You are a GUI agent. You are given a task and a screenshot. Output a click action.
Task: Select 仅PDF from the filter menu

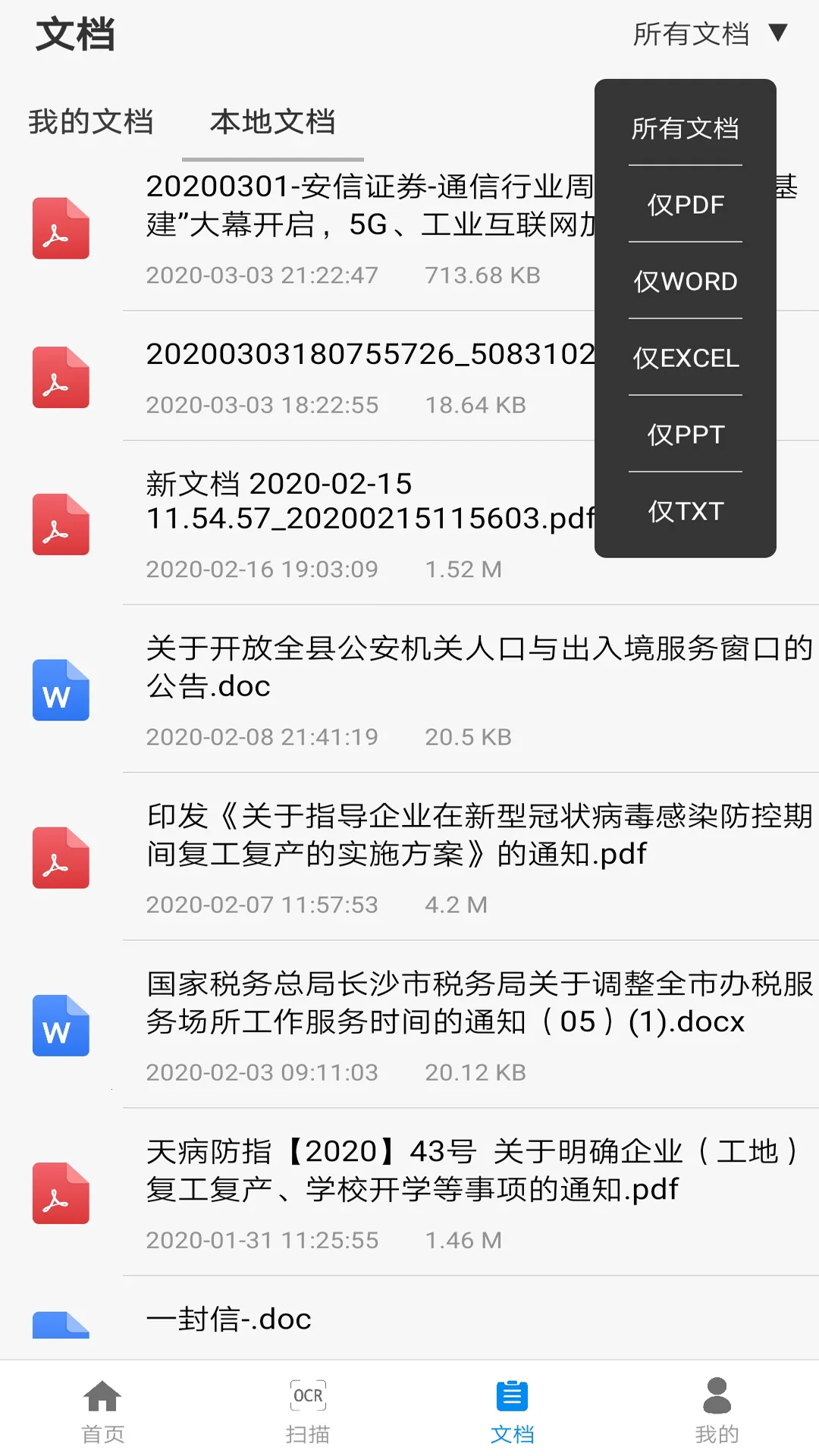[684, 204]
